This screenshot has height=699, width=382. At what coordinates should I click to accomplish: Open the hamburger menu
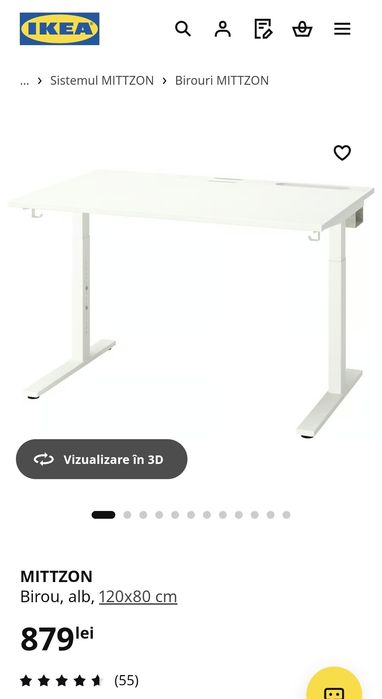pos(342,29)
